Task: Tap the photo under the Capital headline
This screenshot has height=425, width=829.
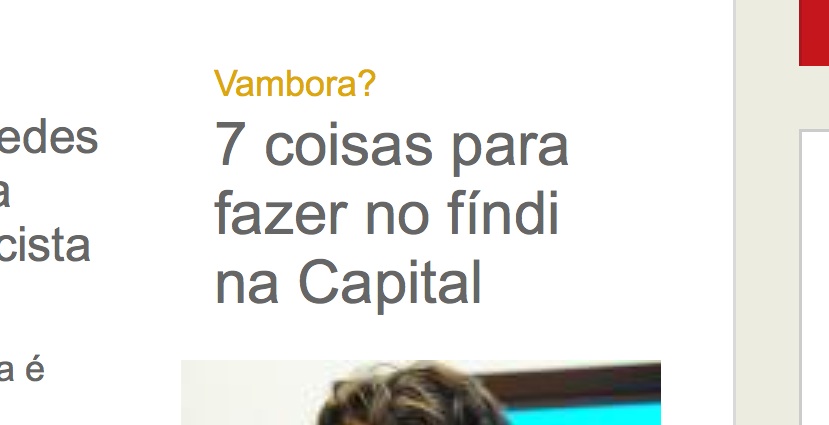Action: [x=420, y=393]
